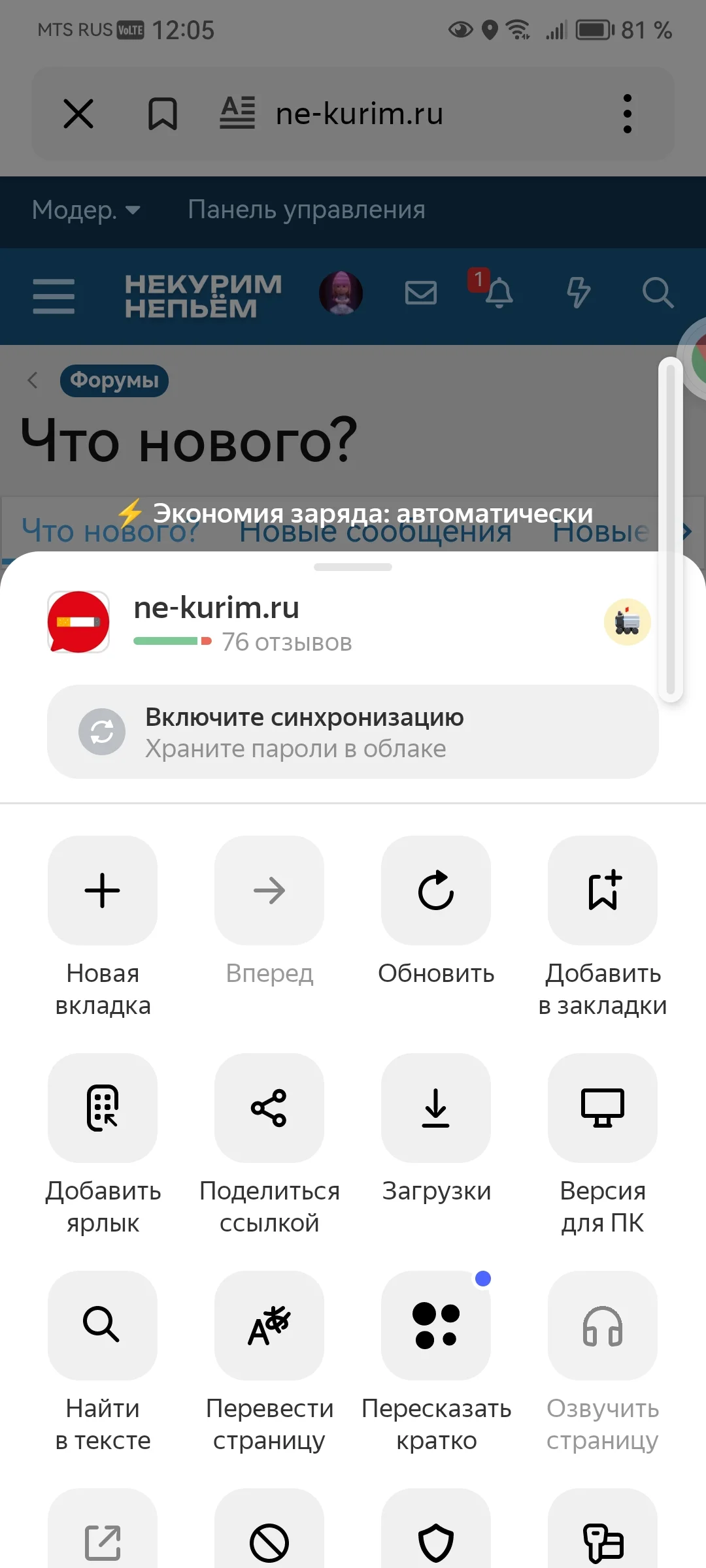Open the 76 отзывов reviews link
This screenshot has height=1568, width=706.
(286, 642)
